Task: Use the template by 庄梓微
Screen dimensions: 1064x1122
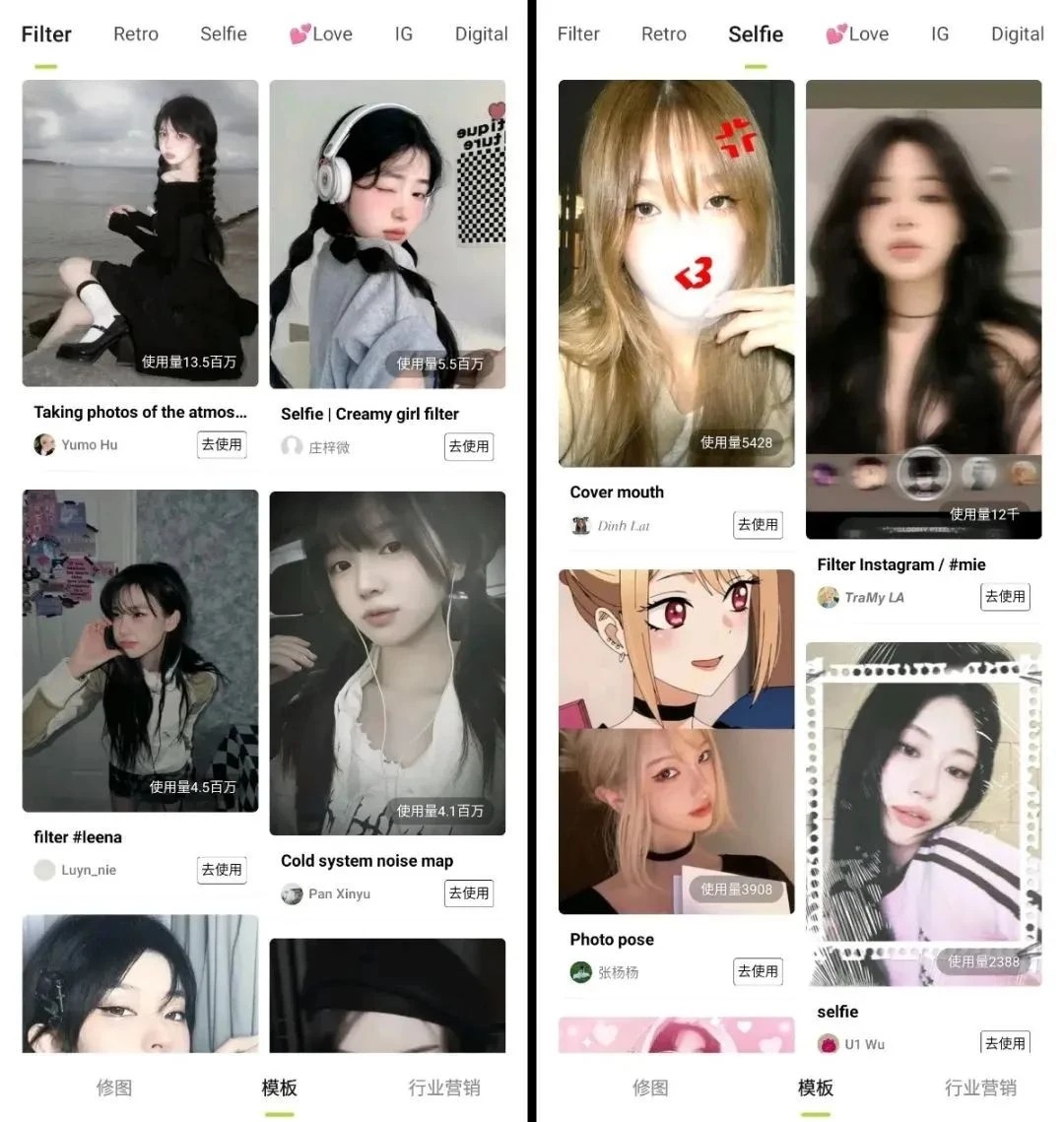Action: coord(469,447)
